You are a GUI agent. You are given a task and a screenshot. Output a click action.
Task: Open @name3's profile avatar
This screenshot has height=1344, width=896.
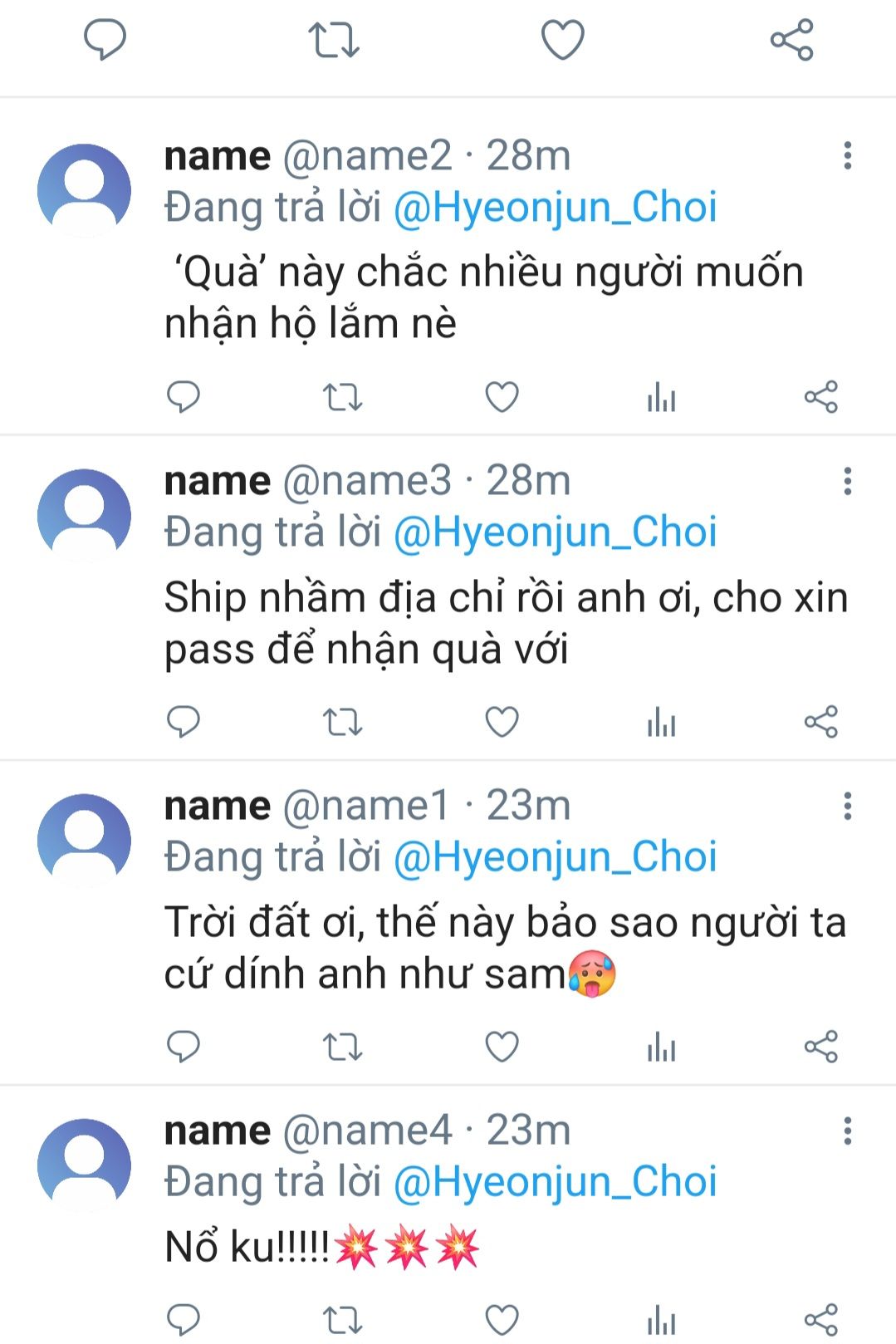click(x=85, y=515)
